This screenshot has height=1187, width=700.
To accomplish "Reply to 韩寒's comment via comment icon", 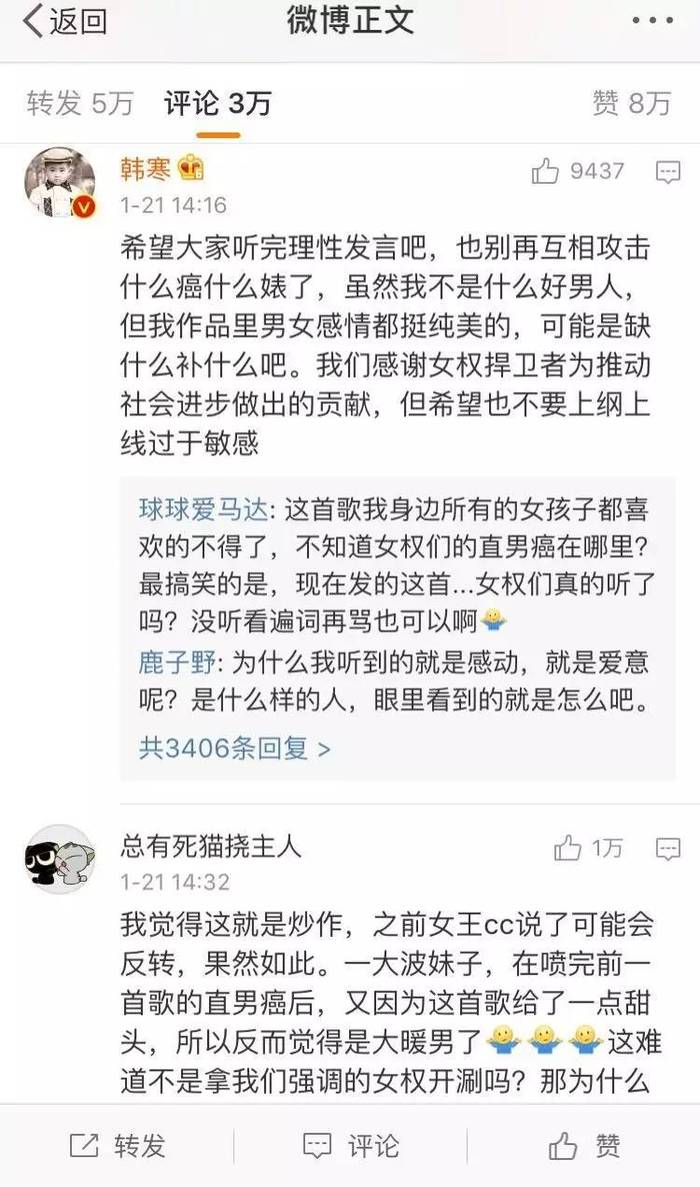I will coord(667,172).
